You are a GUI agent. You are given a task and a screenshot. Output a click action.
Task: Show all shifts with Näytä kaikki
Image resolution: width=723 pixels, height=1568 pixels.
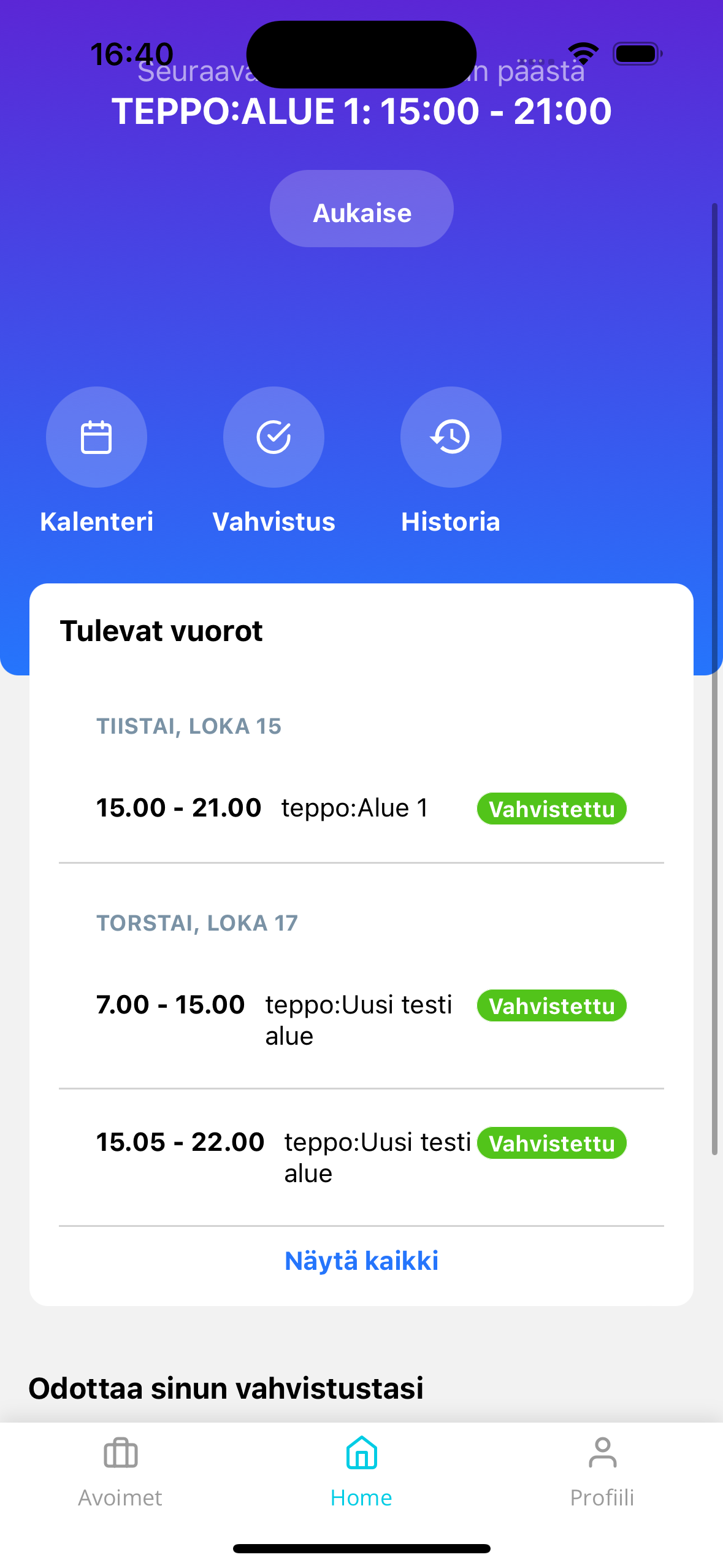click(x=361, y=1261)
